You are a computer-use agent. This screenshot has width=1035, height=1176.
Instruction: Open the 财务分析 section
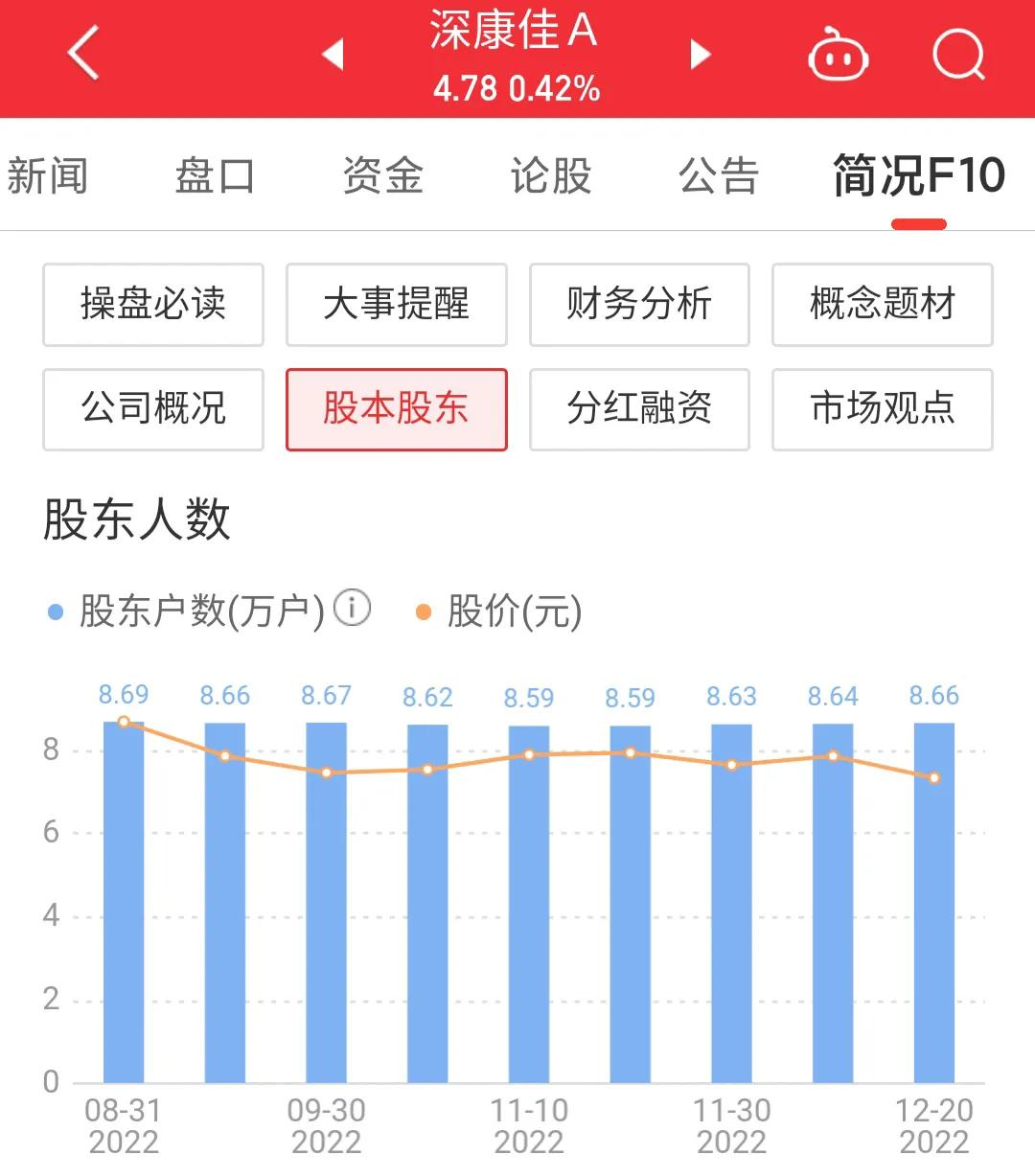(639, 305)
